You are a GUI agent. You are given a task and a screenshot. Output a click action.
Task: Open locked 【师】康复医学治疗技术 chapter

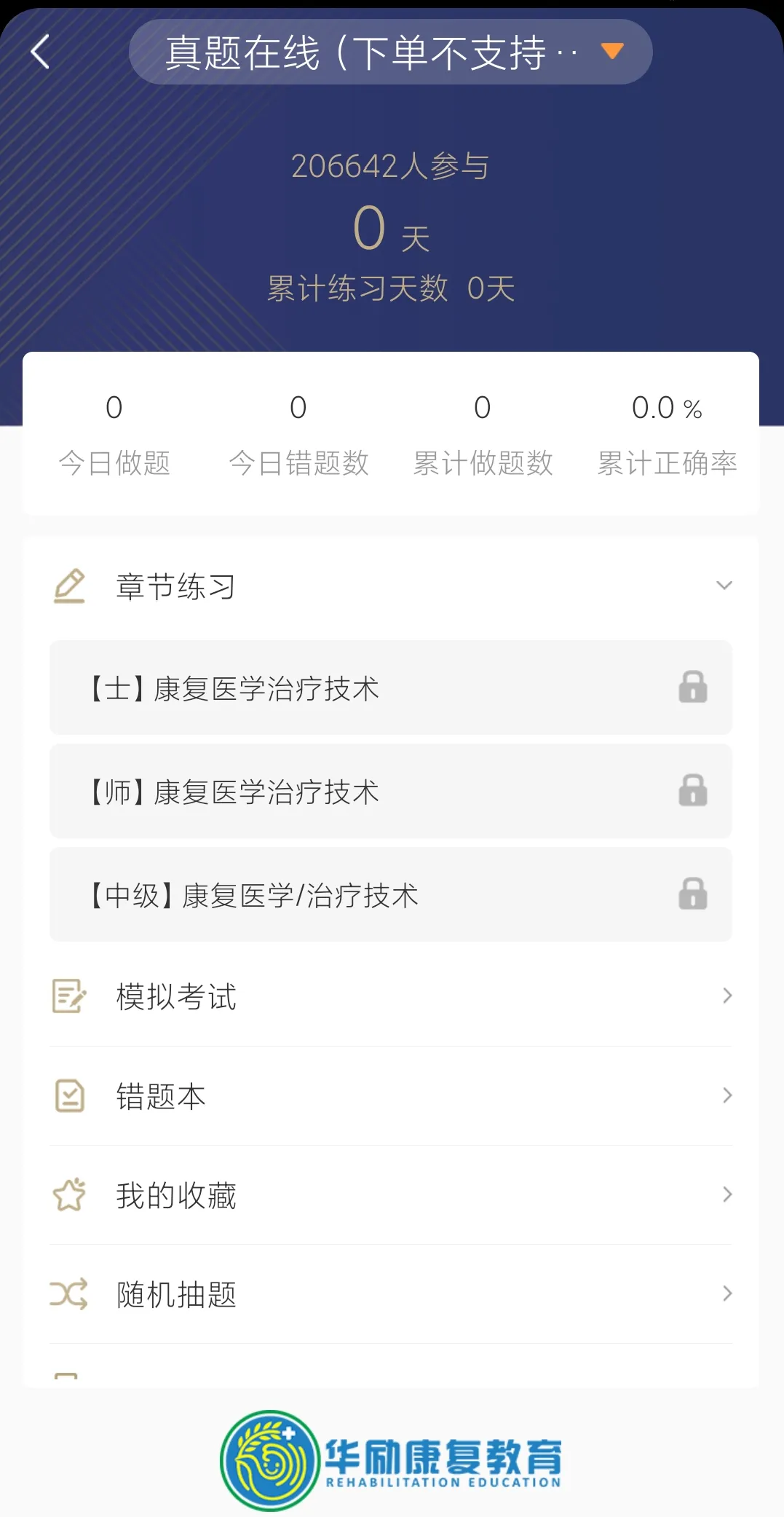coord(390,791)
